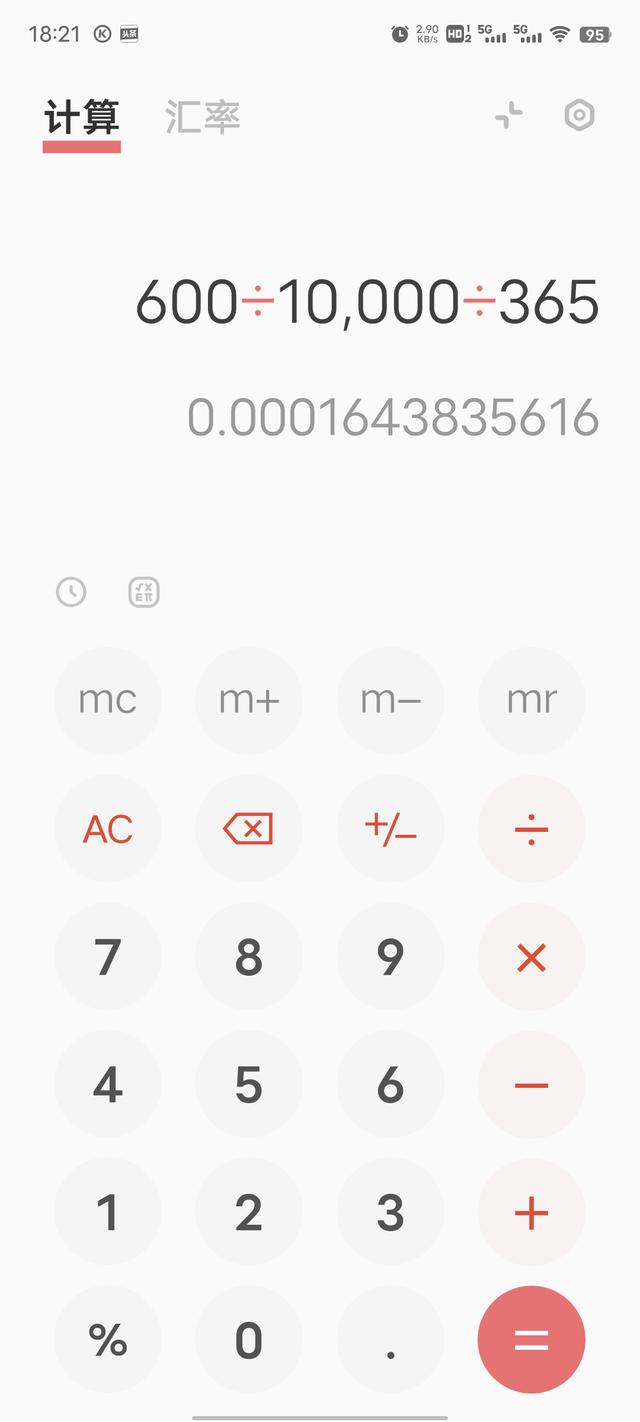
Task: Subtract from memory using m−
Action: [x=390, y=700]
